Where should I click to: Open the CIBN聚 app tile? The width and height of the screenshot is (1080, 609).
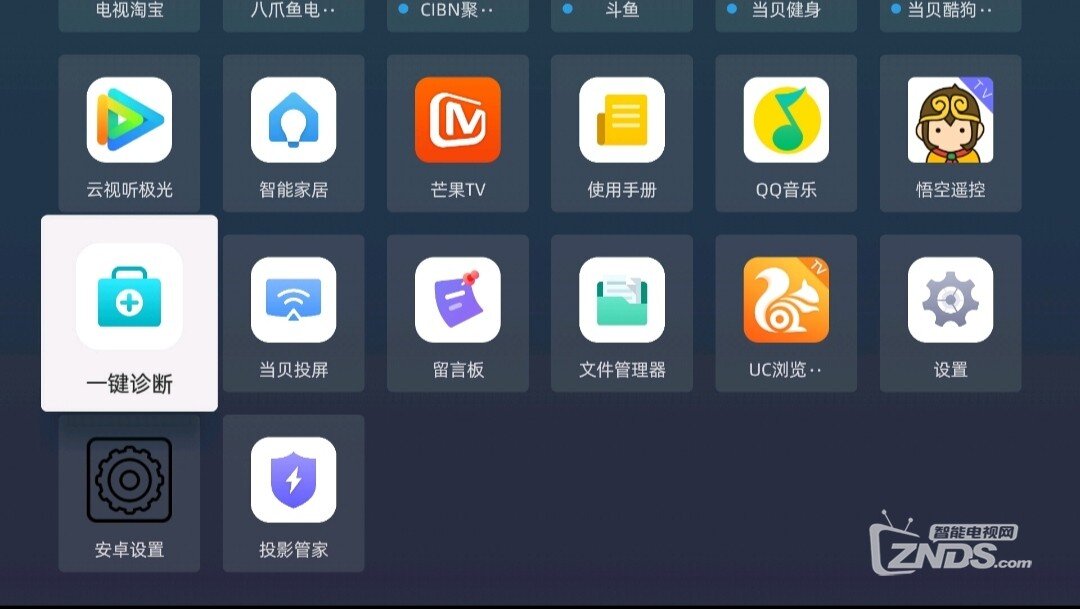[457, 12]
